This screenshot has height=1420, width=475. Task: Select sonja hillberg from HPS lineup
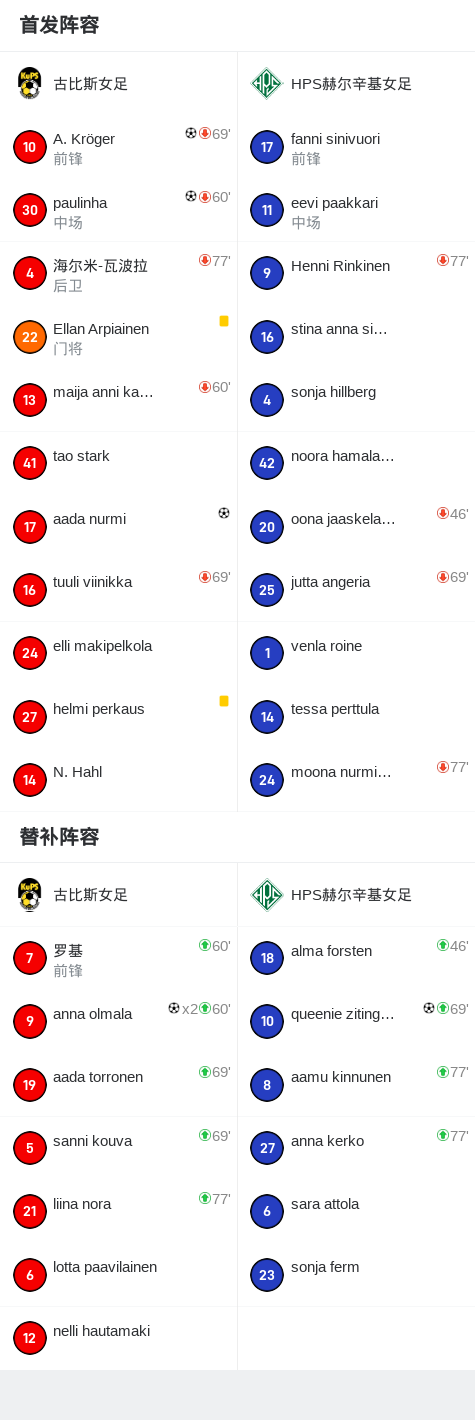[x=356, y=400]
